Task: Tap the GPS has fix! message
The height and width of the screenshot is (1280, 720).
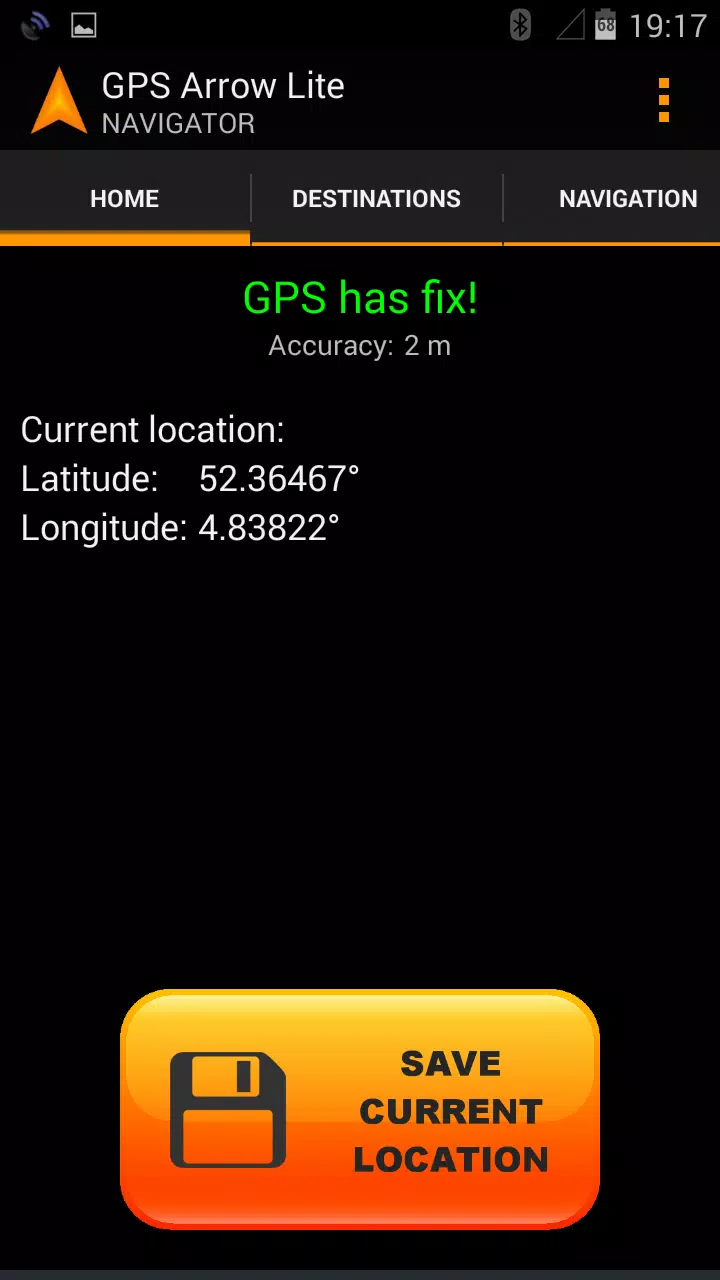Action: pyautogui.click(x=360, y=297)
